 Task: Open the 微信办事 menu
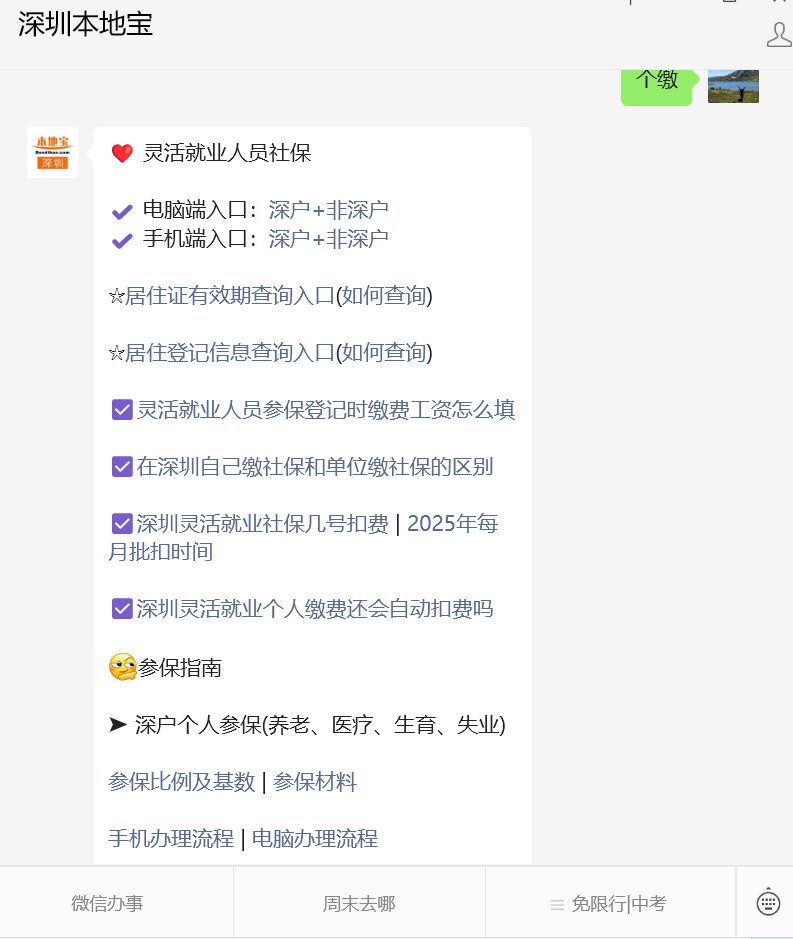107,903
